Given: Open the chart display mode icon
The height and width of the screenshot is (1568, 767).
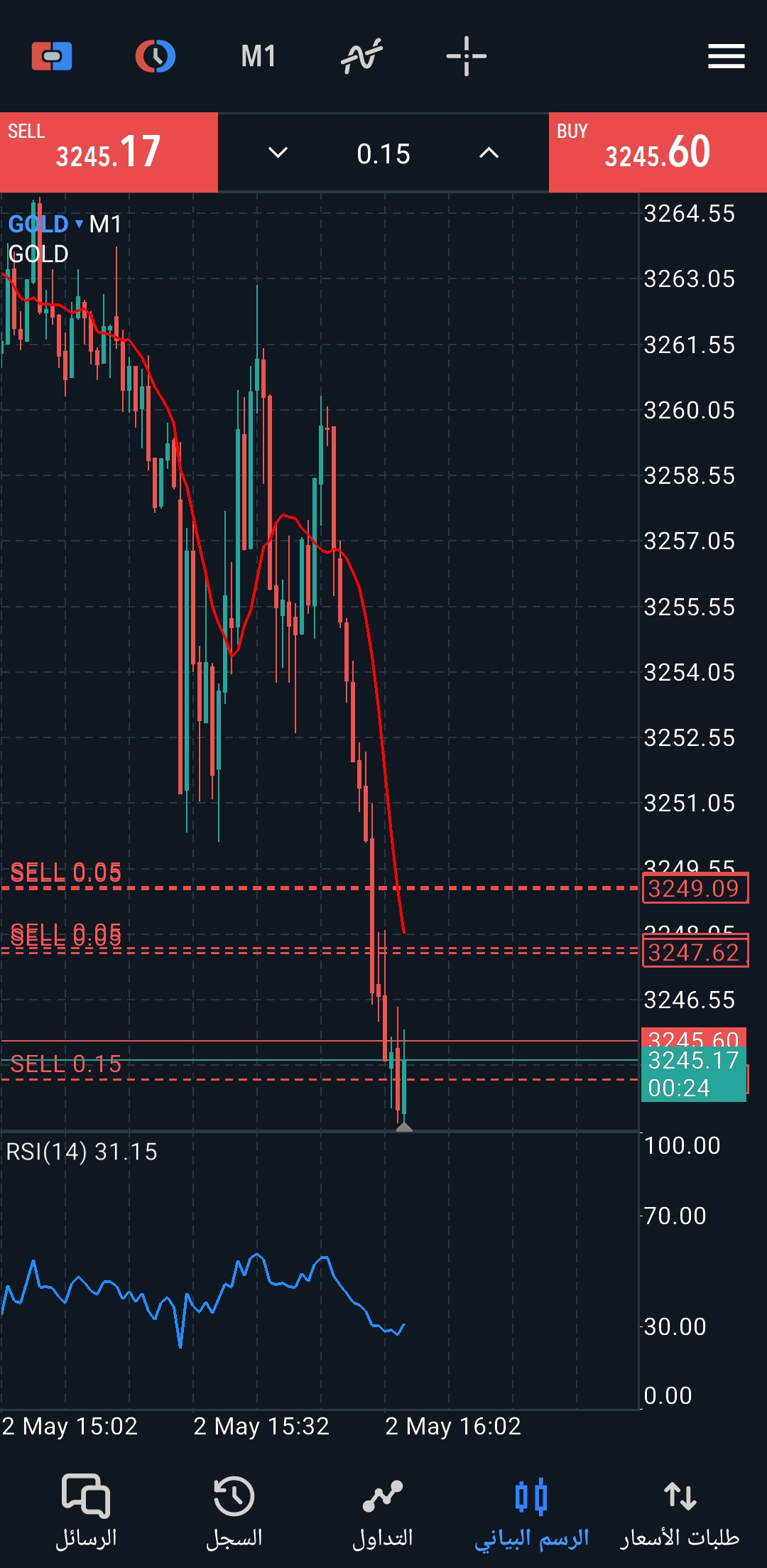Looking at the screenshot, I should pyautogui.click(x=156, y=56).
